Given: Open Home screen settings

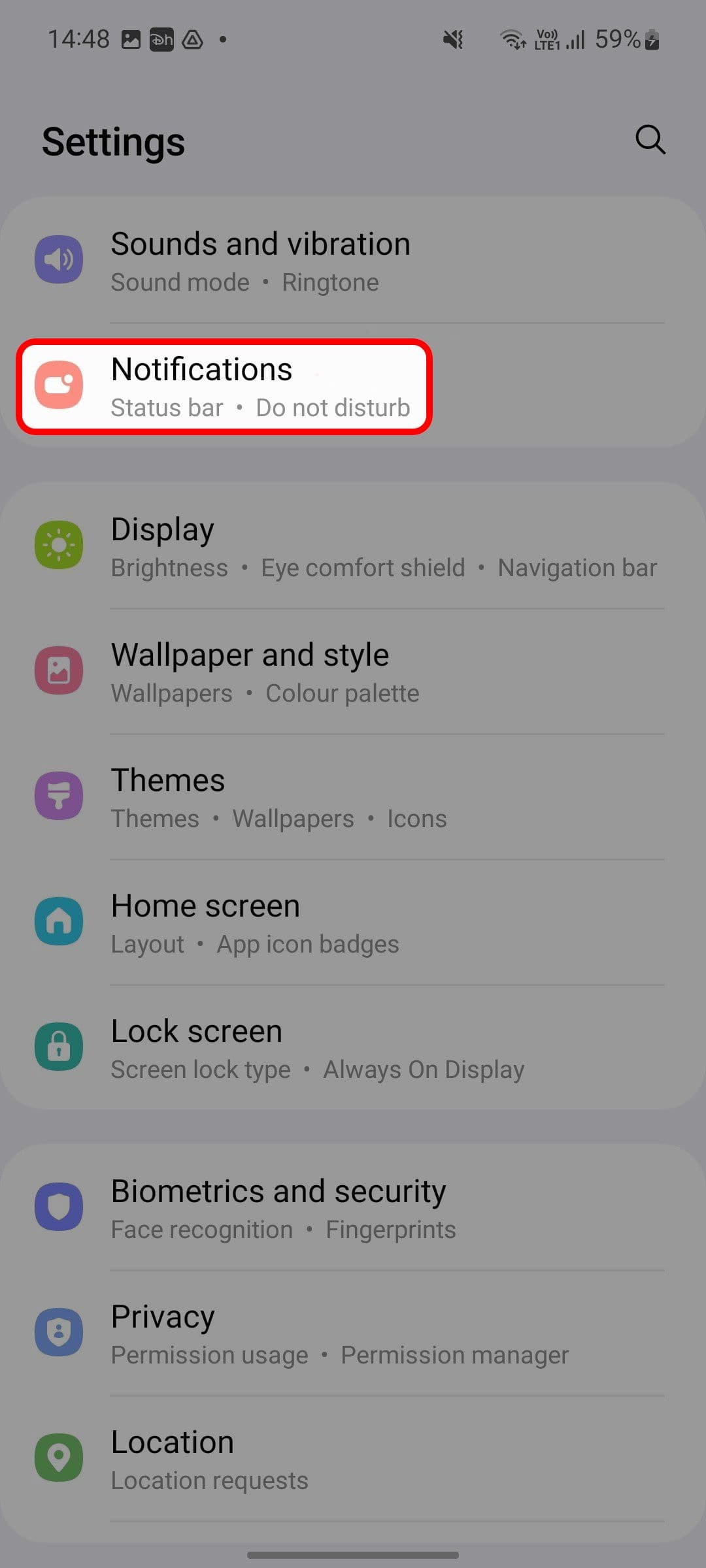Looking at the screenshot, I should [353, 923].
